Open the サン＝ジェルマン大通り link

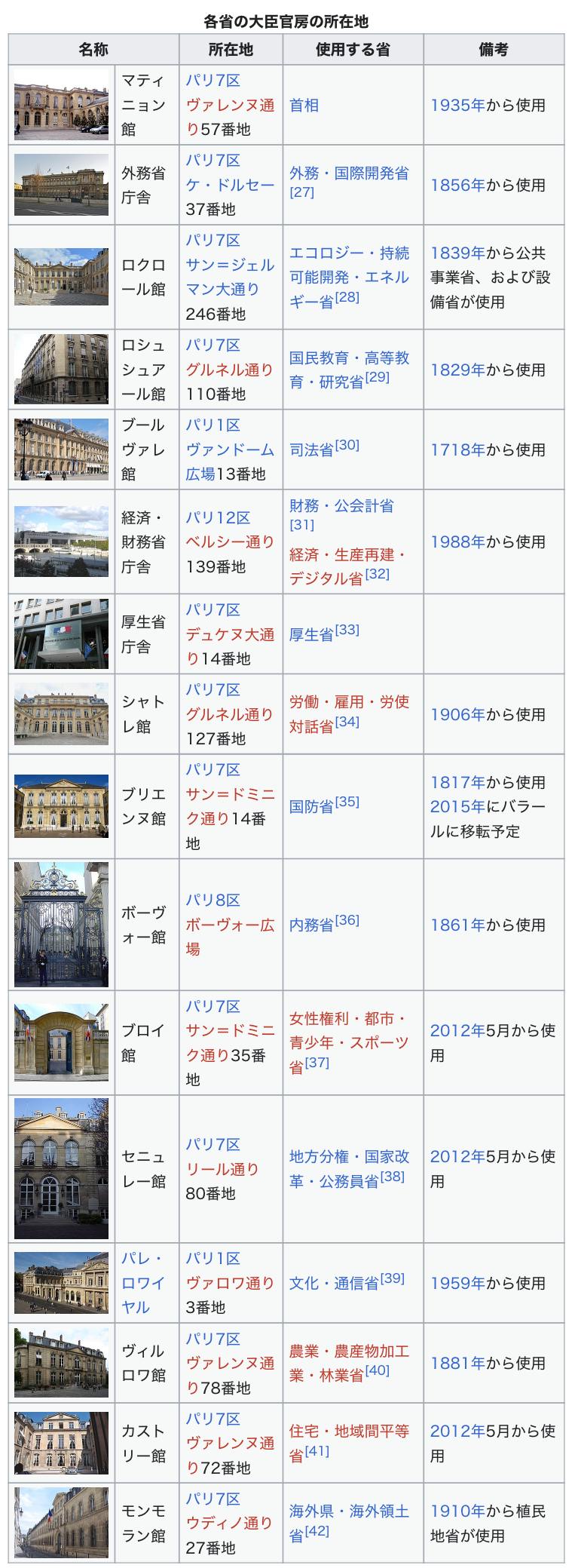tap(230, 277)
